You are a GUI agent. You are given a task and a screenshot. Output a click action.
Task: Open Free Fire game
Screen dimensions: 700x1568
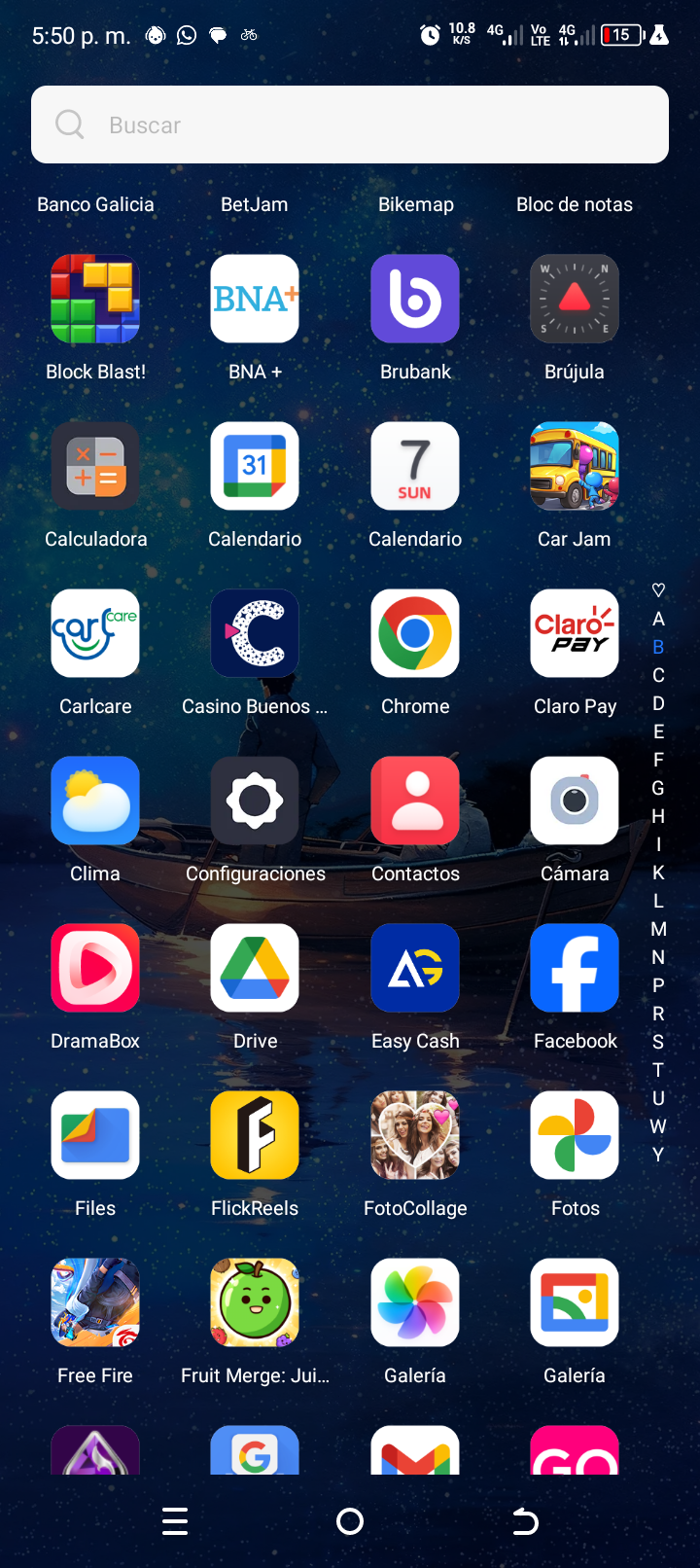(x=95, y=1302)
